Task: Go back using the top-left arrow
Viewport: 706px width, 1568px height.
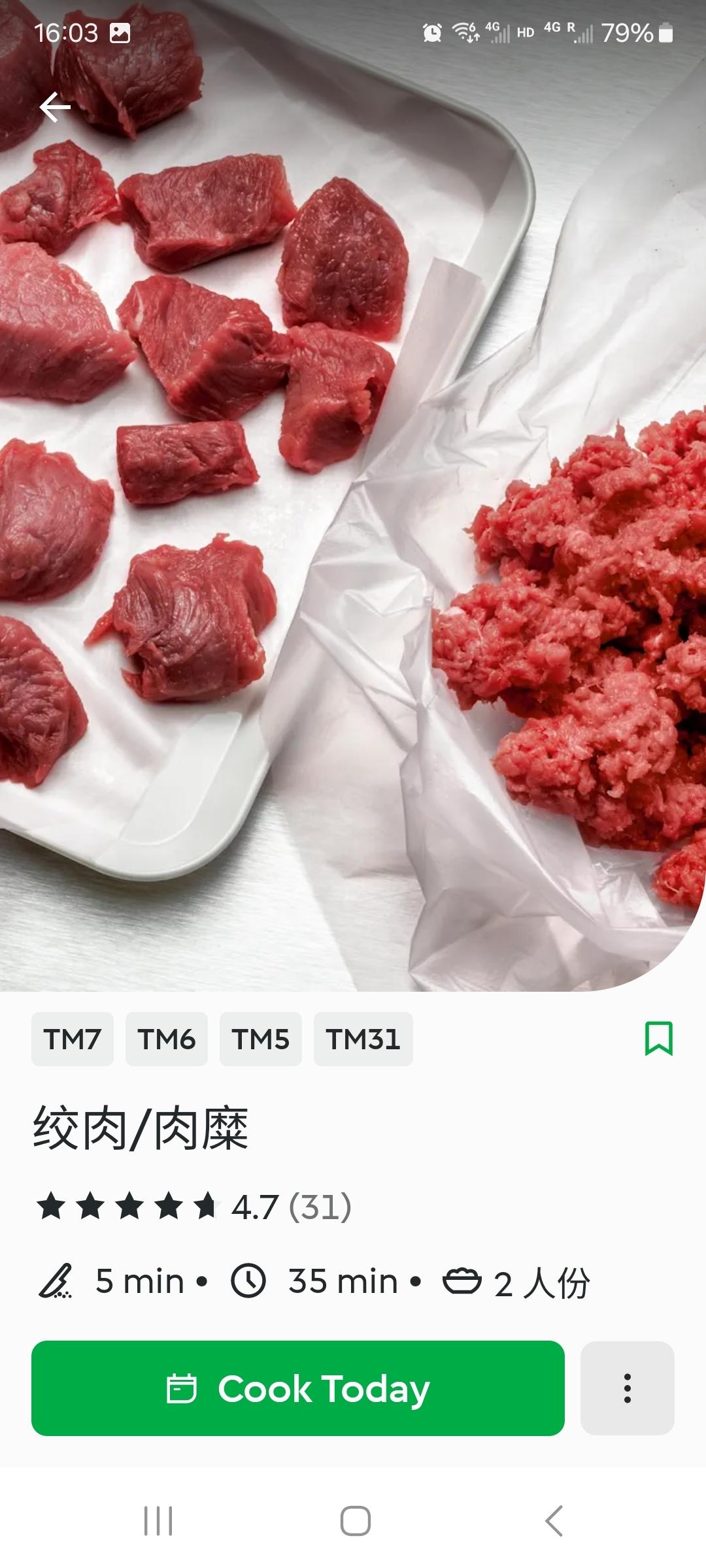Action: [x=55, y=107]
